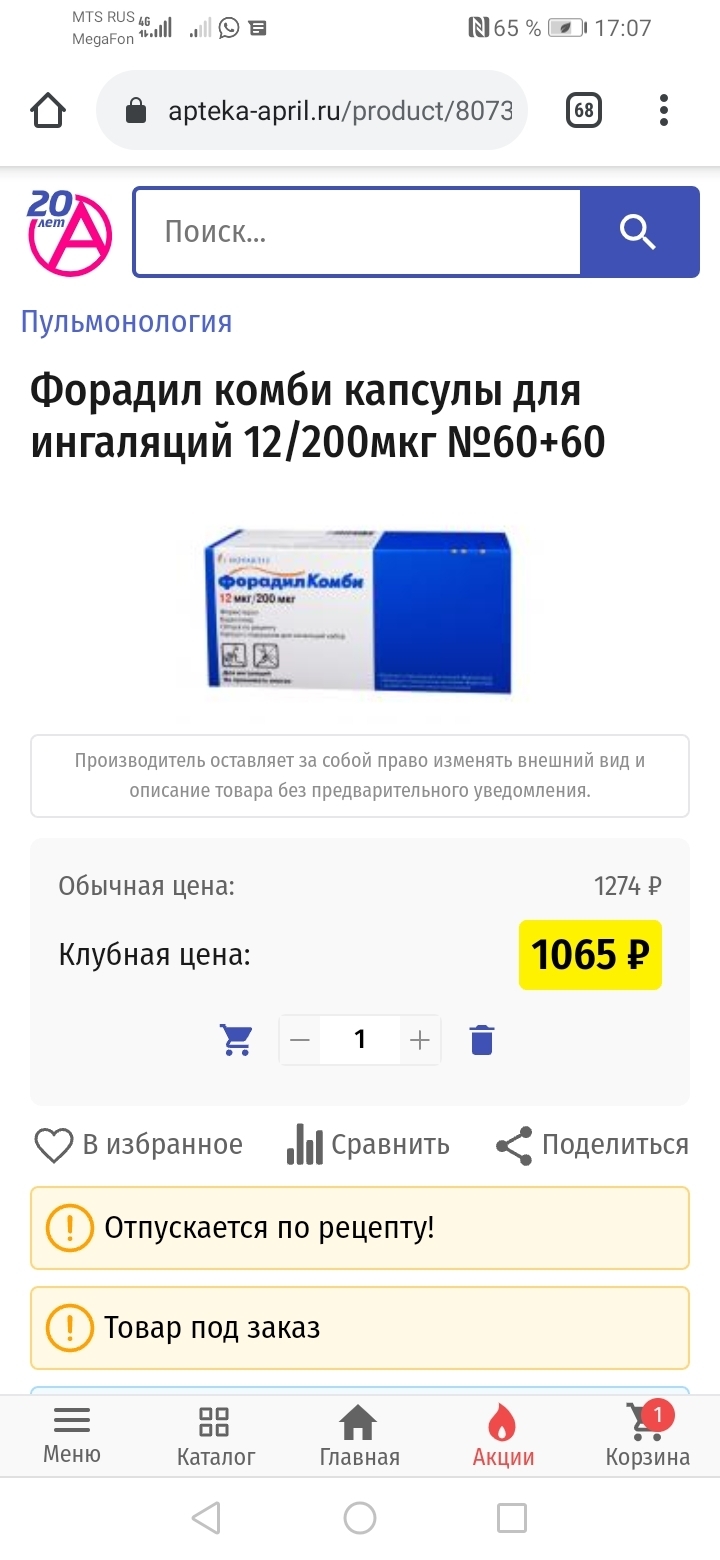This screenshot has width=720, height=1560.
Task: Decrease quantity with the minus button
Action: pyautogui.click(x=300, y=1040)
